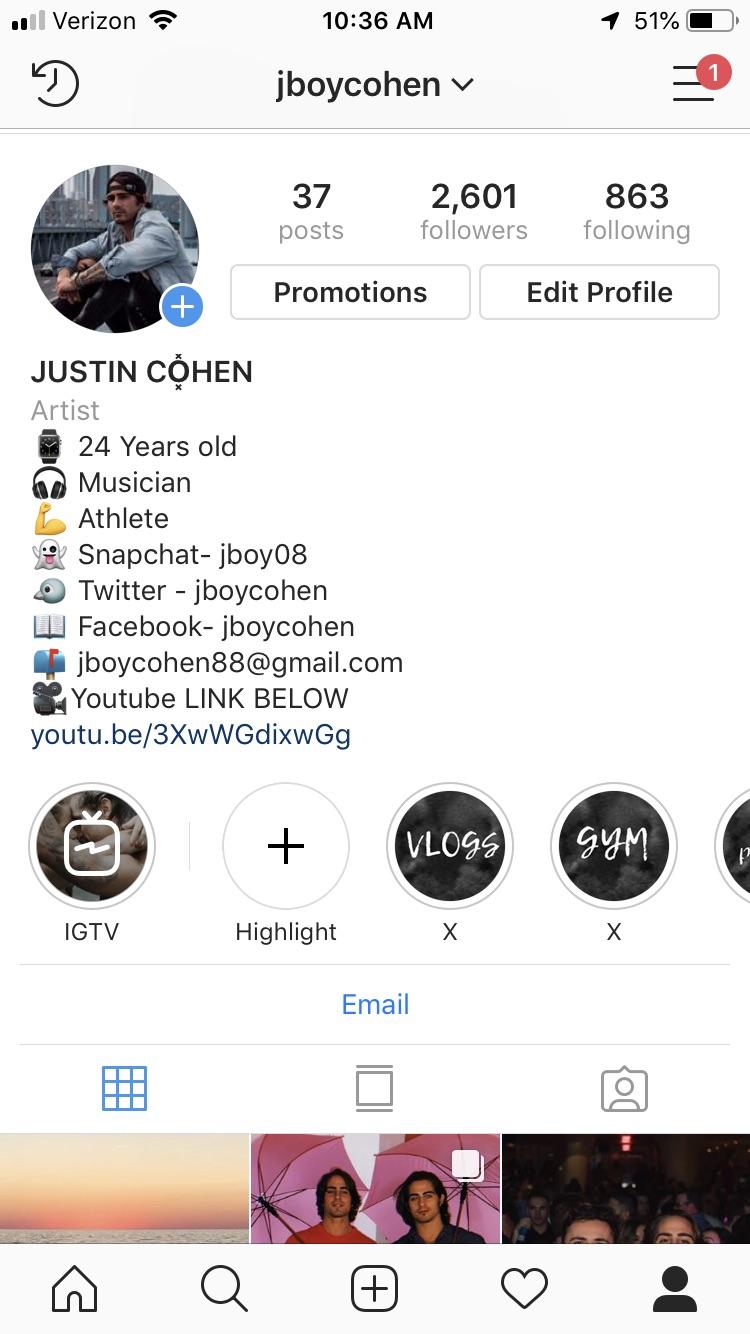Open the GYM story highlight
Screen dimensions: 750x1334
coord(614,846)
